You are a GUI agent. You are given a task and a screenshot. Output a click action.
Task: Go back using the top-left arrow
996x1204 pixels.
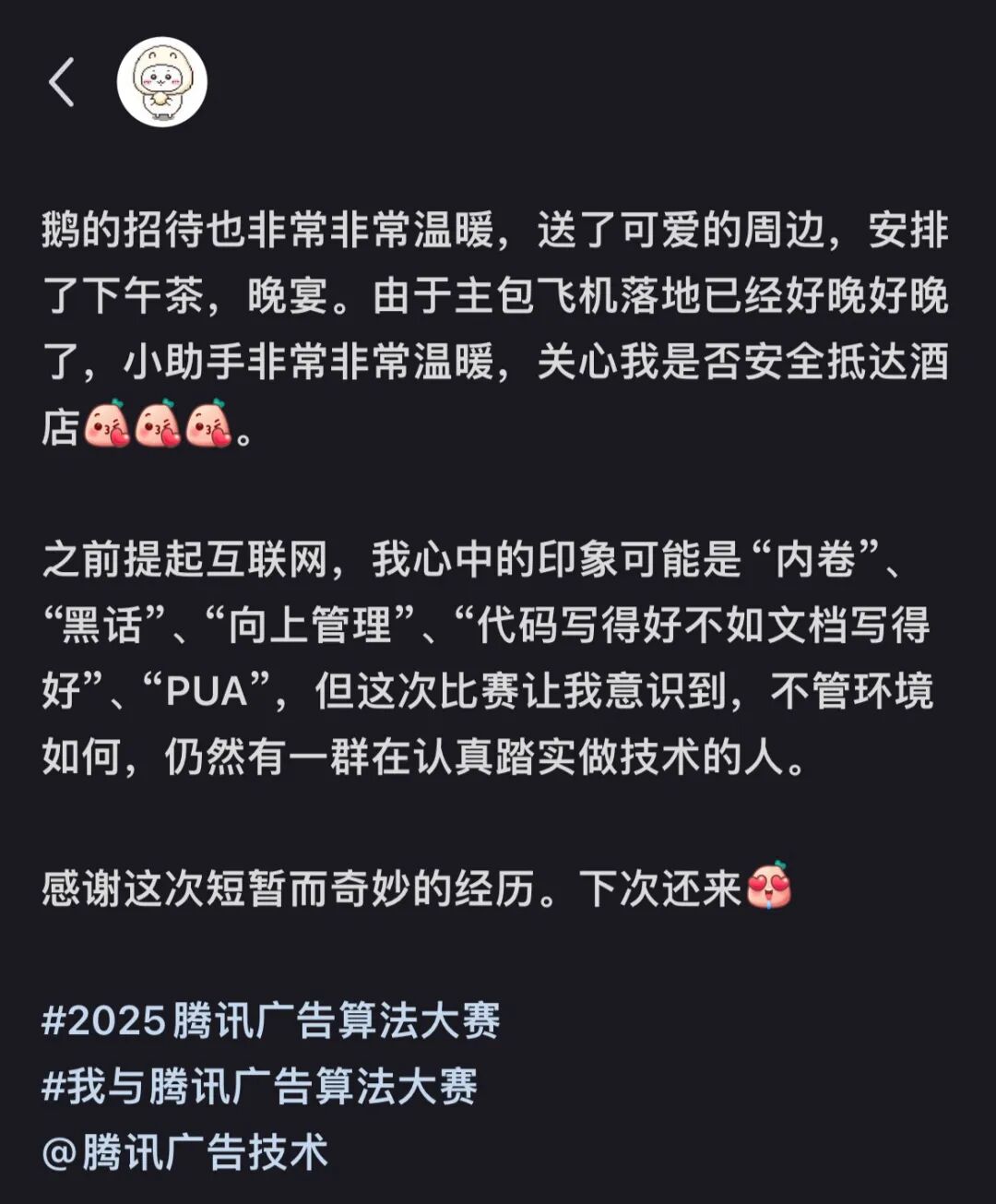click(62, 82)
